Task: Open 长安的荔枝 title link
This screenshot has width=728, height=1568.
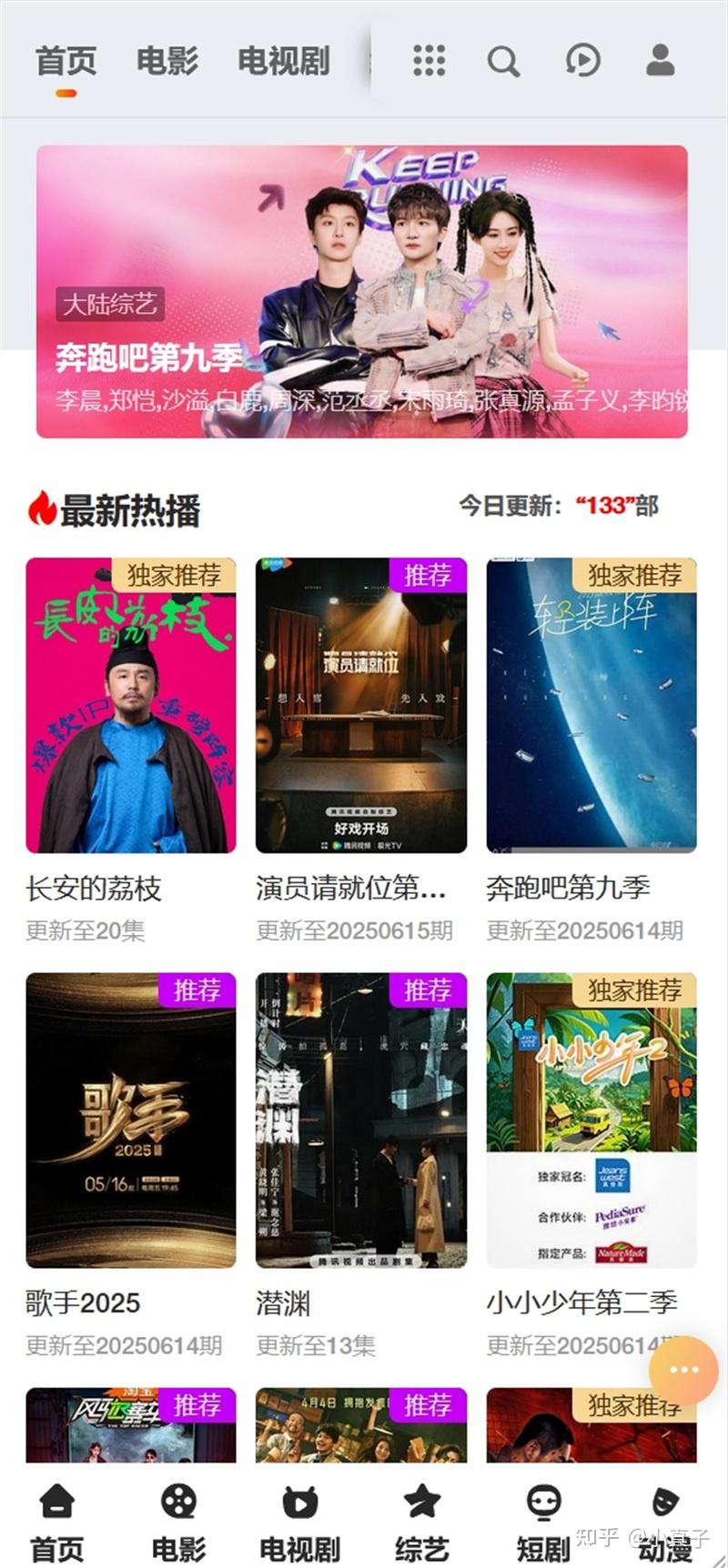Action: [94, 890]
